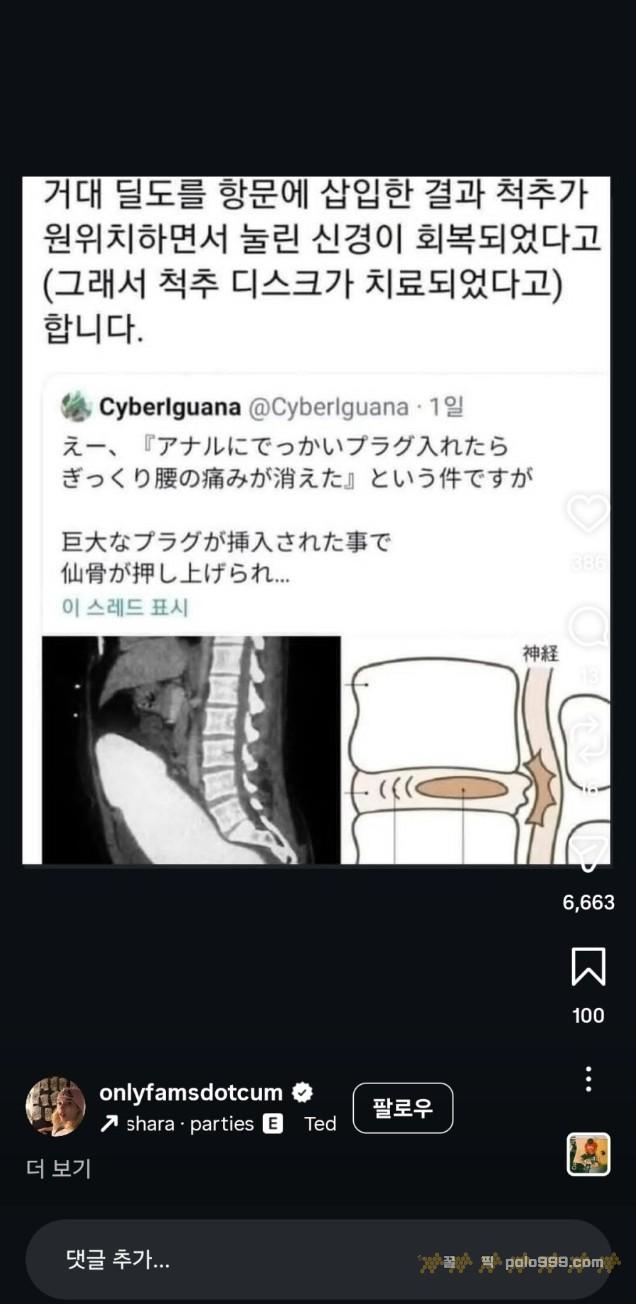Repost this reel
Viewport: 636px width, 1304px height.
(588, 740)
